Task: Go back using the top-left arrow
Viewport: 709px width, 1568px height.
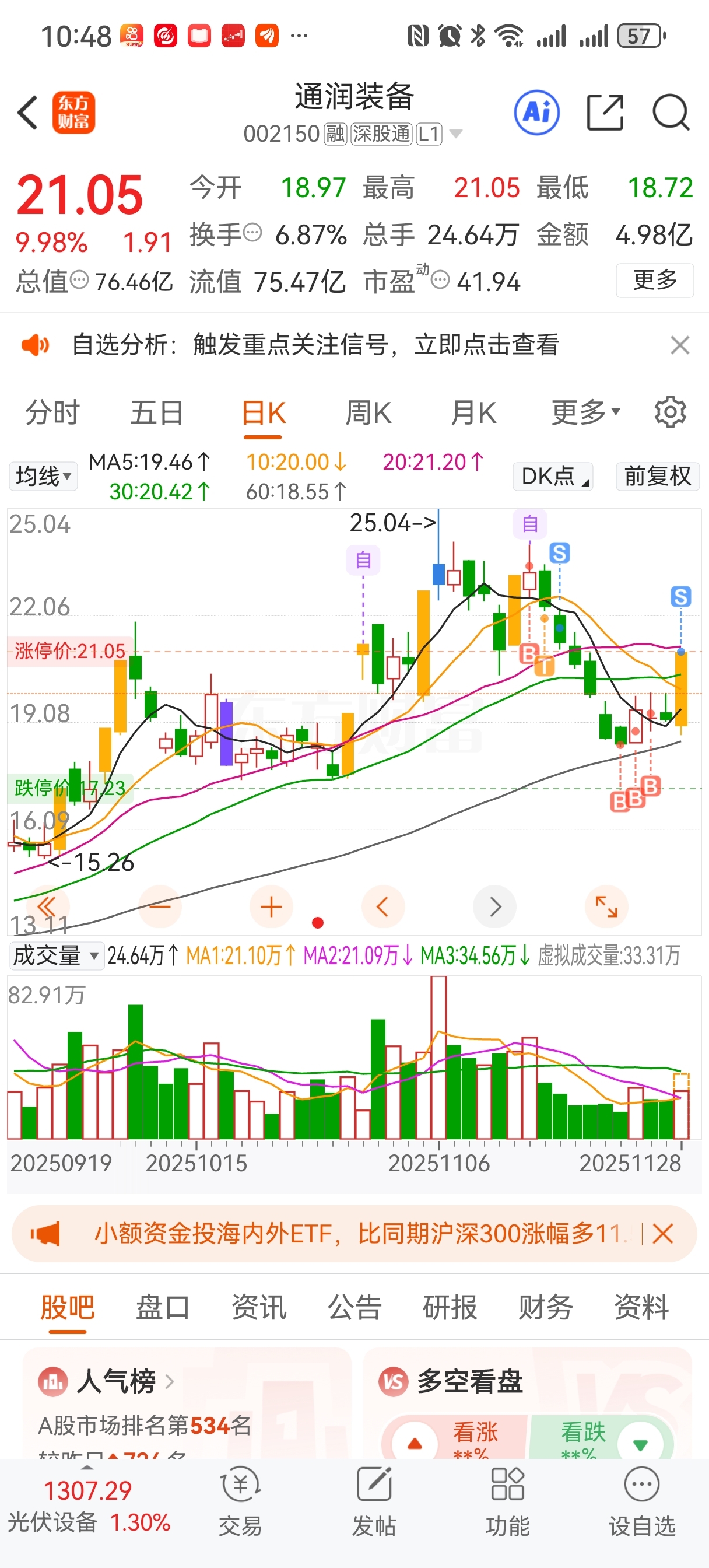Action: (28, 113)
